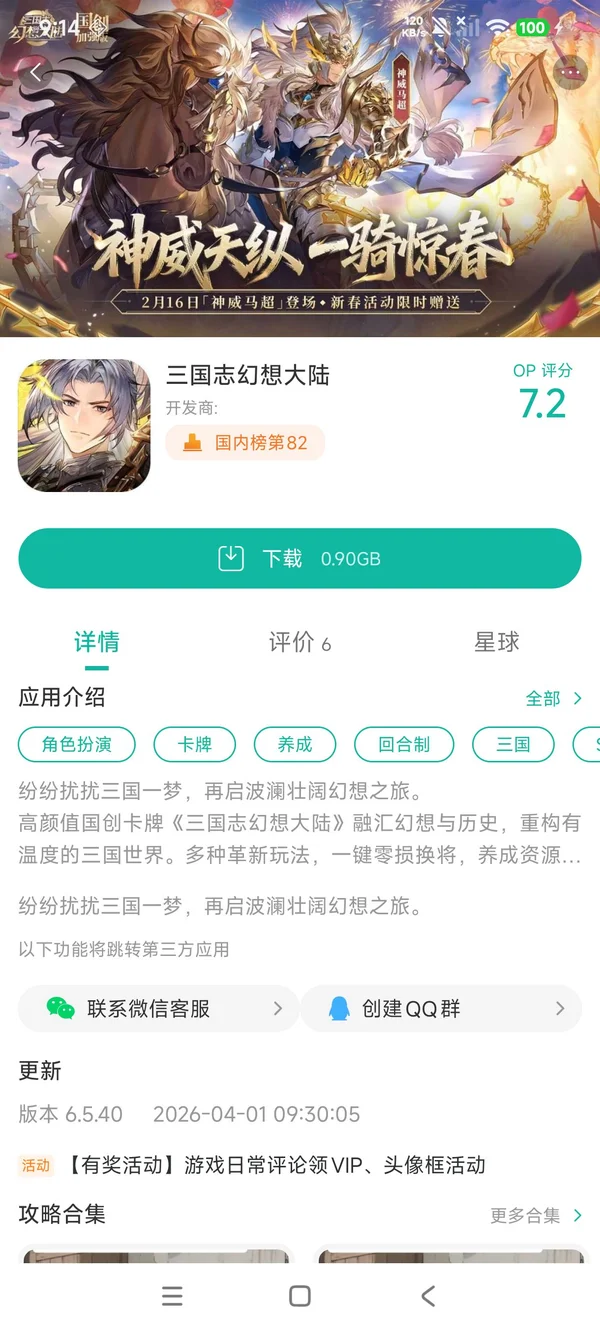The height and width of the screenshot is (1333, 600).
Task: Open 联系微信客服 contact option
Action: pyautogui.click(x=158, y=1009)
